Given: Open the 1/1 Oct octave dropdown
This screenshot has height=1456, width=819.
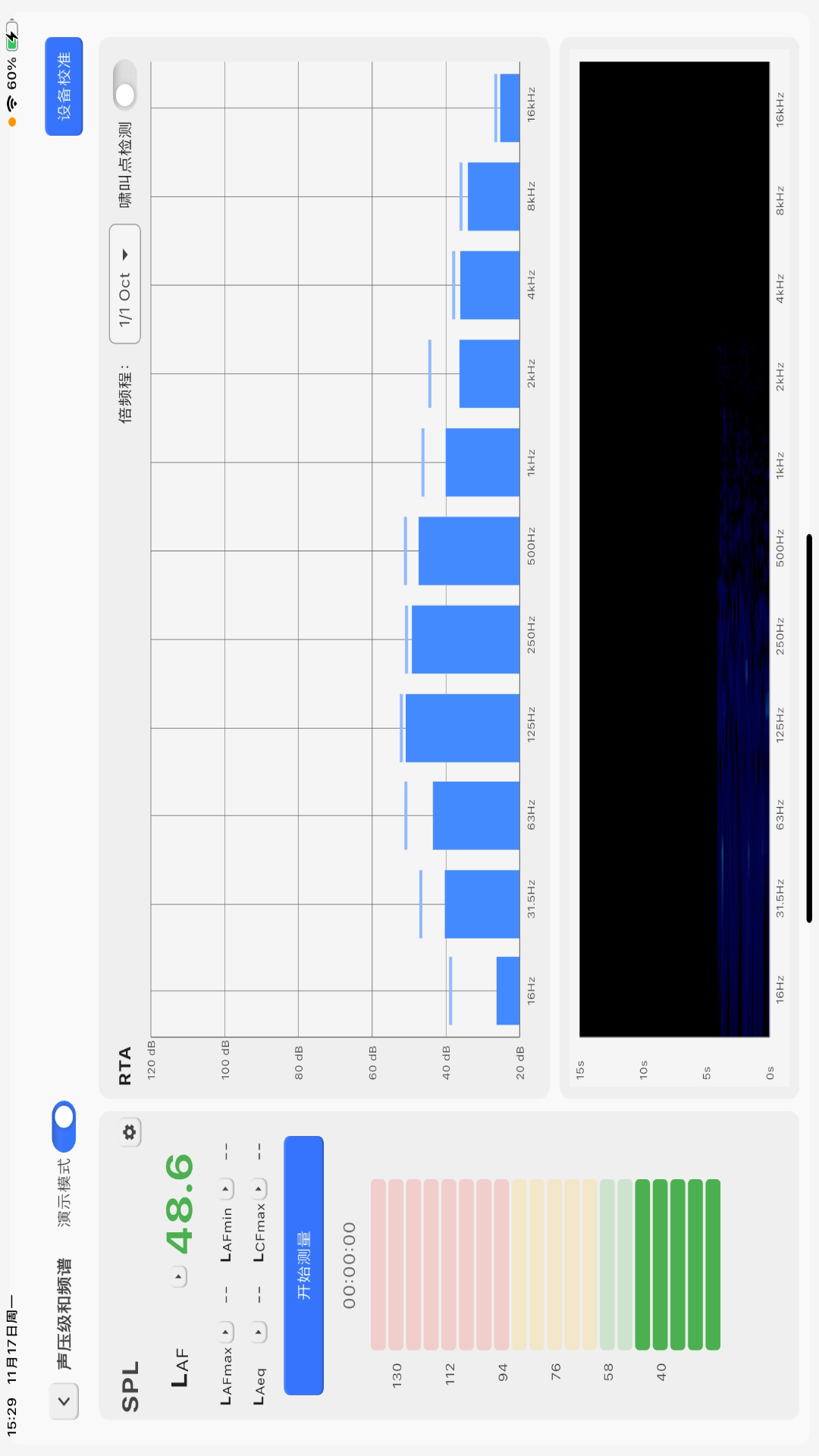Looking at the screenshot, I should tap(125, 284).
